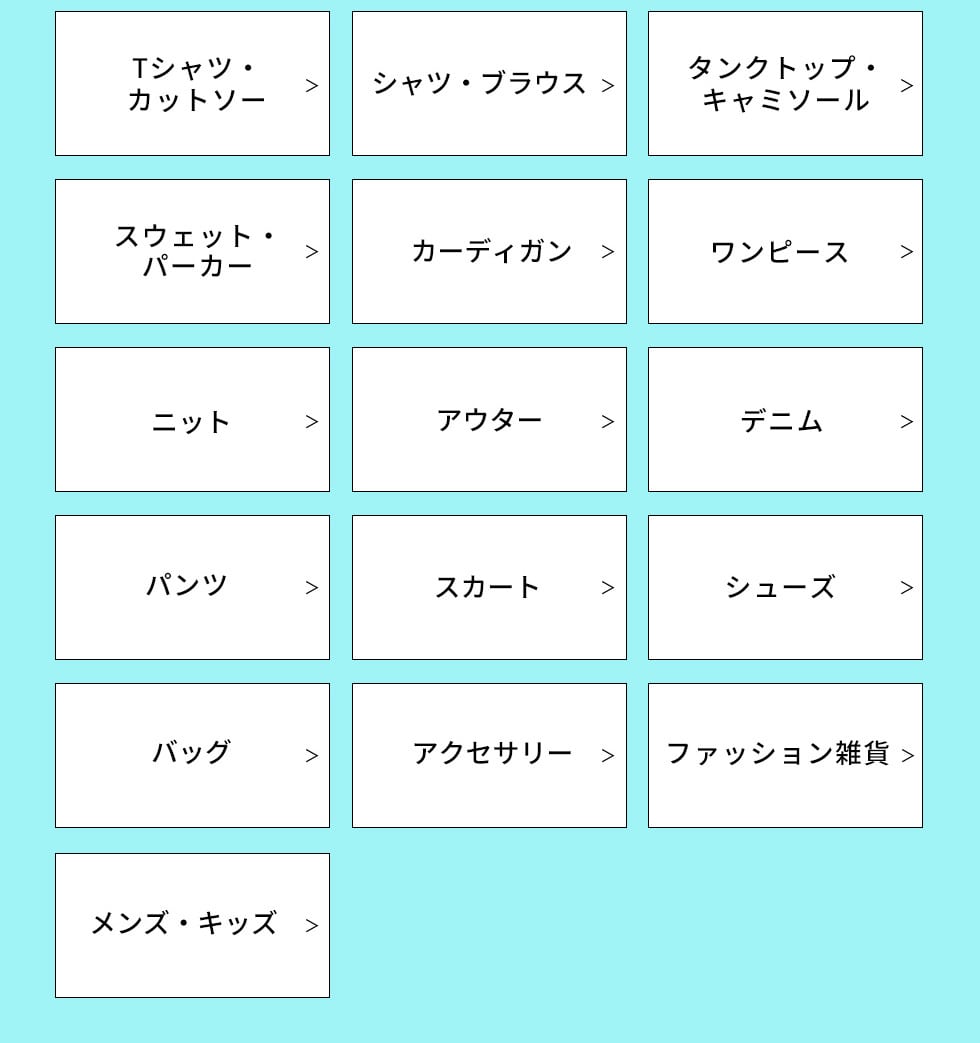The height and width of the screenshot is (1043, 980).
Task: Browse タンクトップ・キャミソール items
Action: click(785, 84)
